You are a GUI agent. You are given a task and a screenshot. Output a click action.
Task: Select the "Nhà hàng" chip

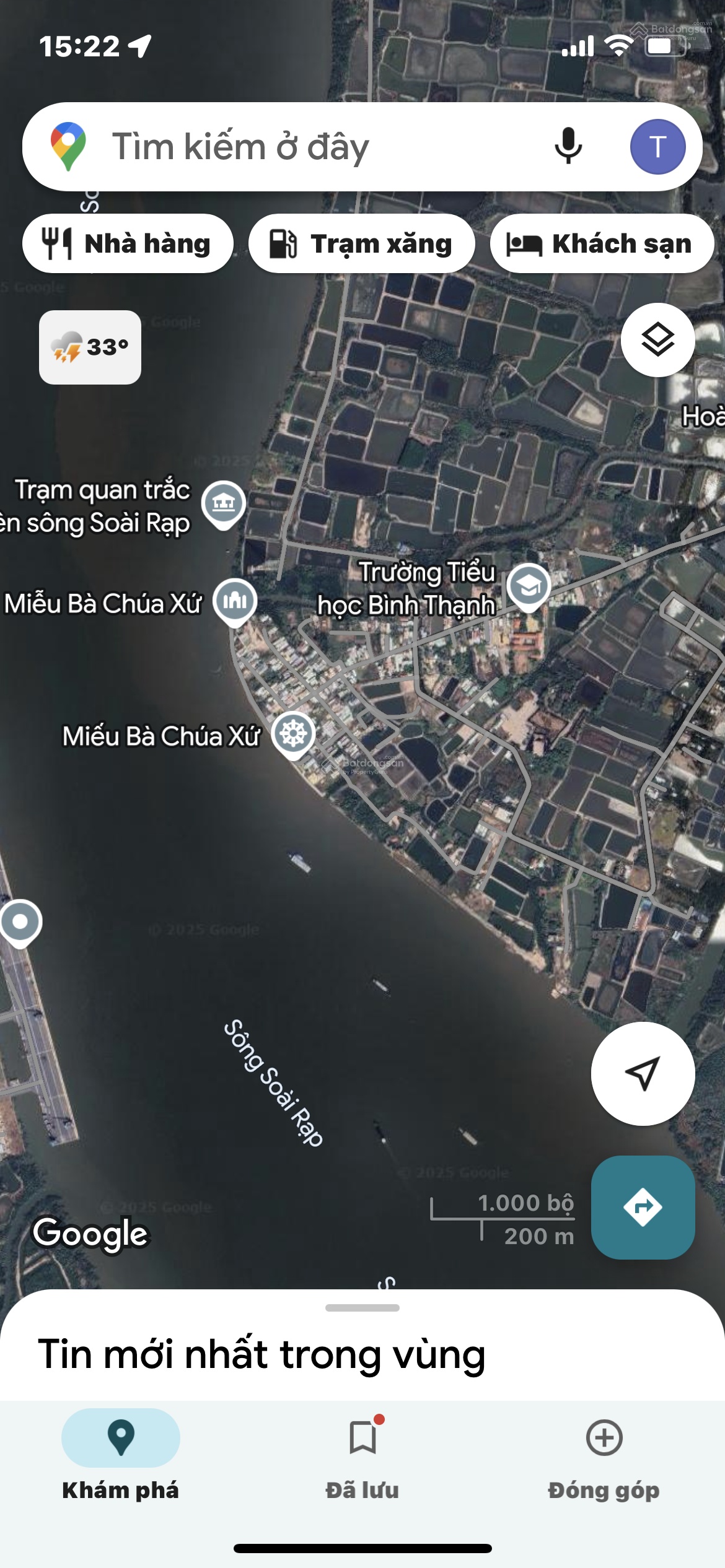pos(128,243)
